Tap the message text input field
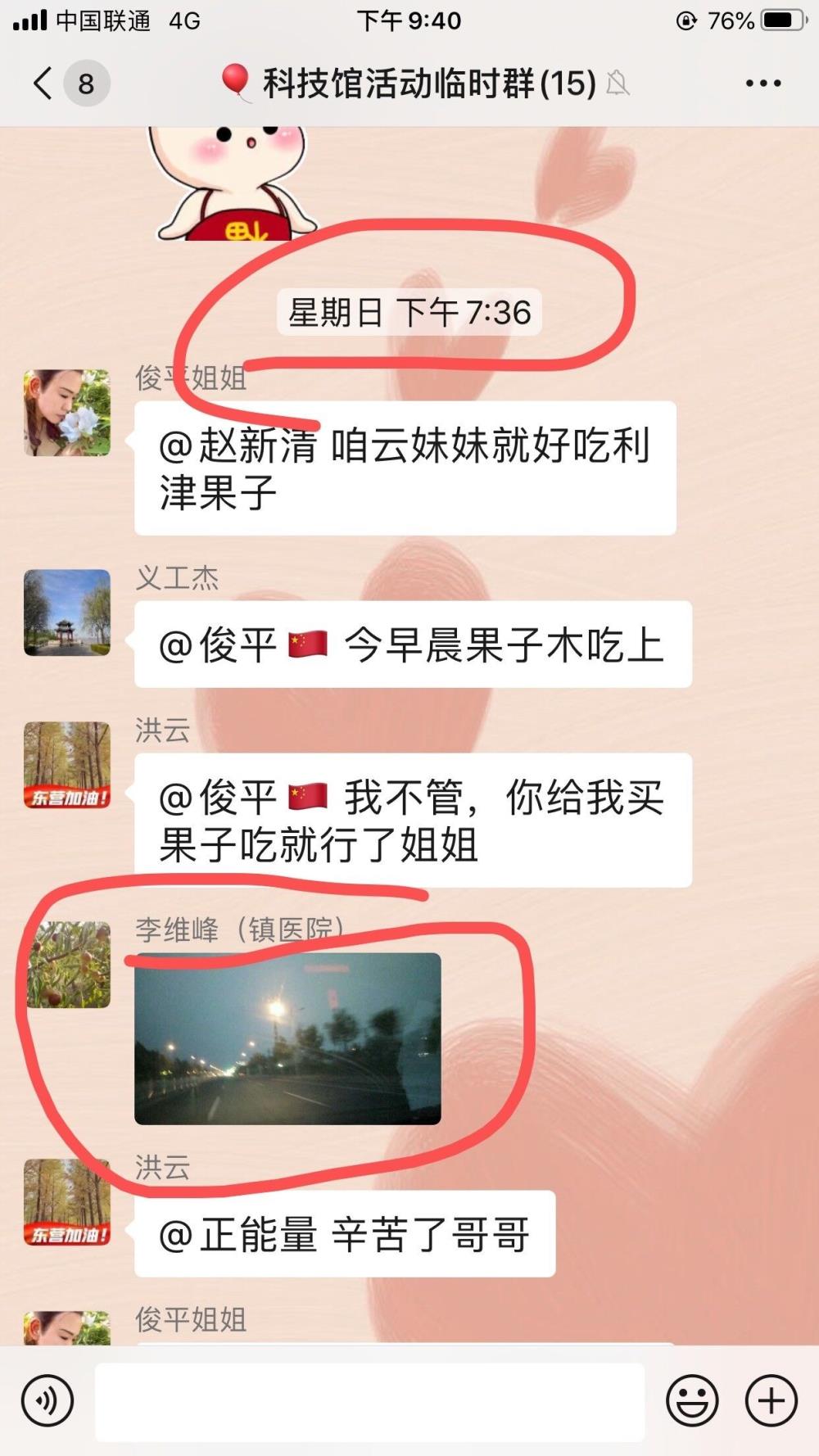This screenshot has height=1456, width=819. coord(370,1401)
